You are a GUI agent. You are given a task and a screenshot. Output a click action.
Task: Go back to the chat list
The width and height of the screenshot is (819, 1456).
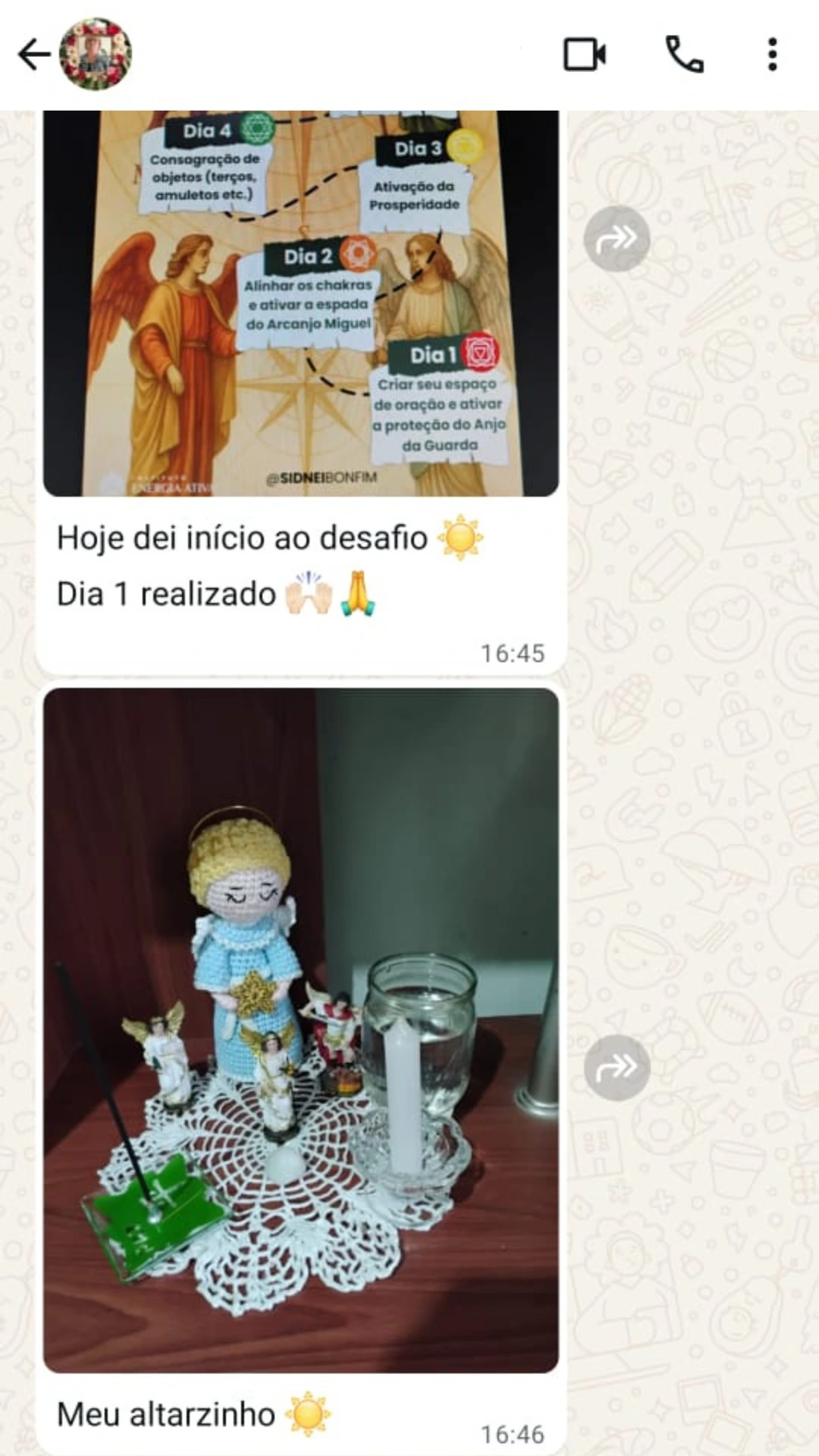[x=33, y=55]
